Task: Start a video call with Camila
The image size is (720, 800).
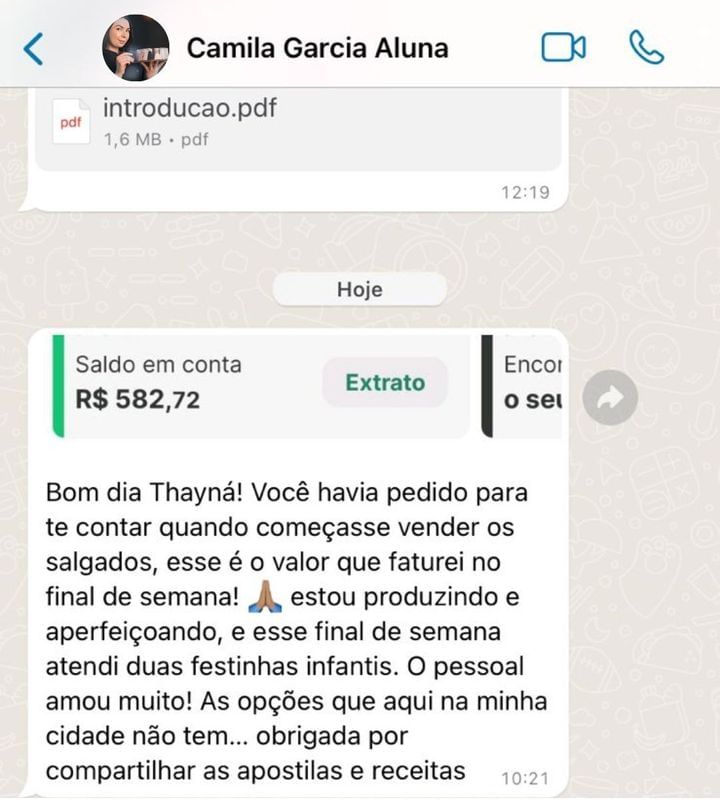Action: click(x=563, y=47)
